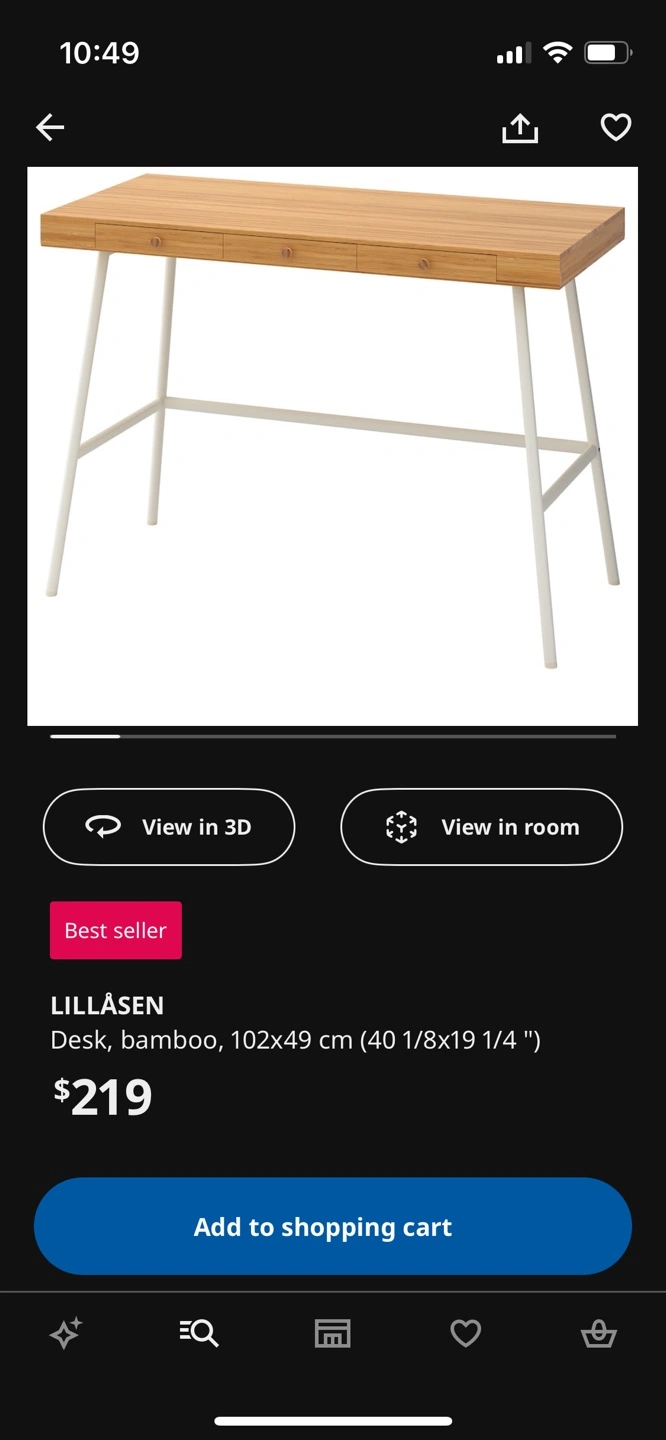Save desk to favorites with top heart
This screenshot has height=1440, width=666.
coord(615,127)
